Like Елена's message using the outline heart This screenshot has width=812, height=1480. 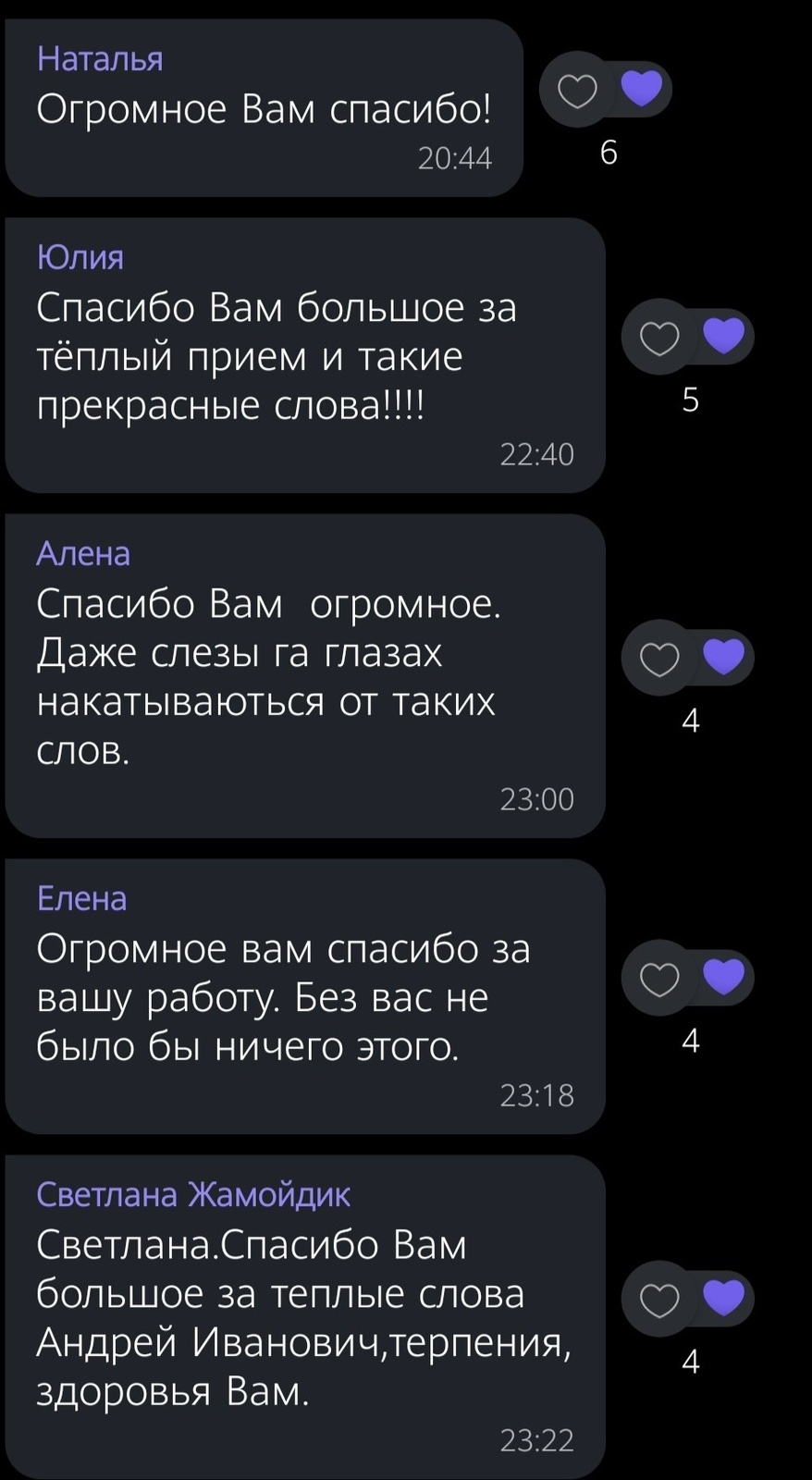(x=659, y=979)
